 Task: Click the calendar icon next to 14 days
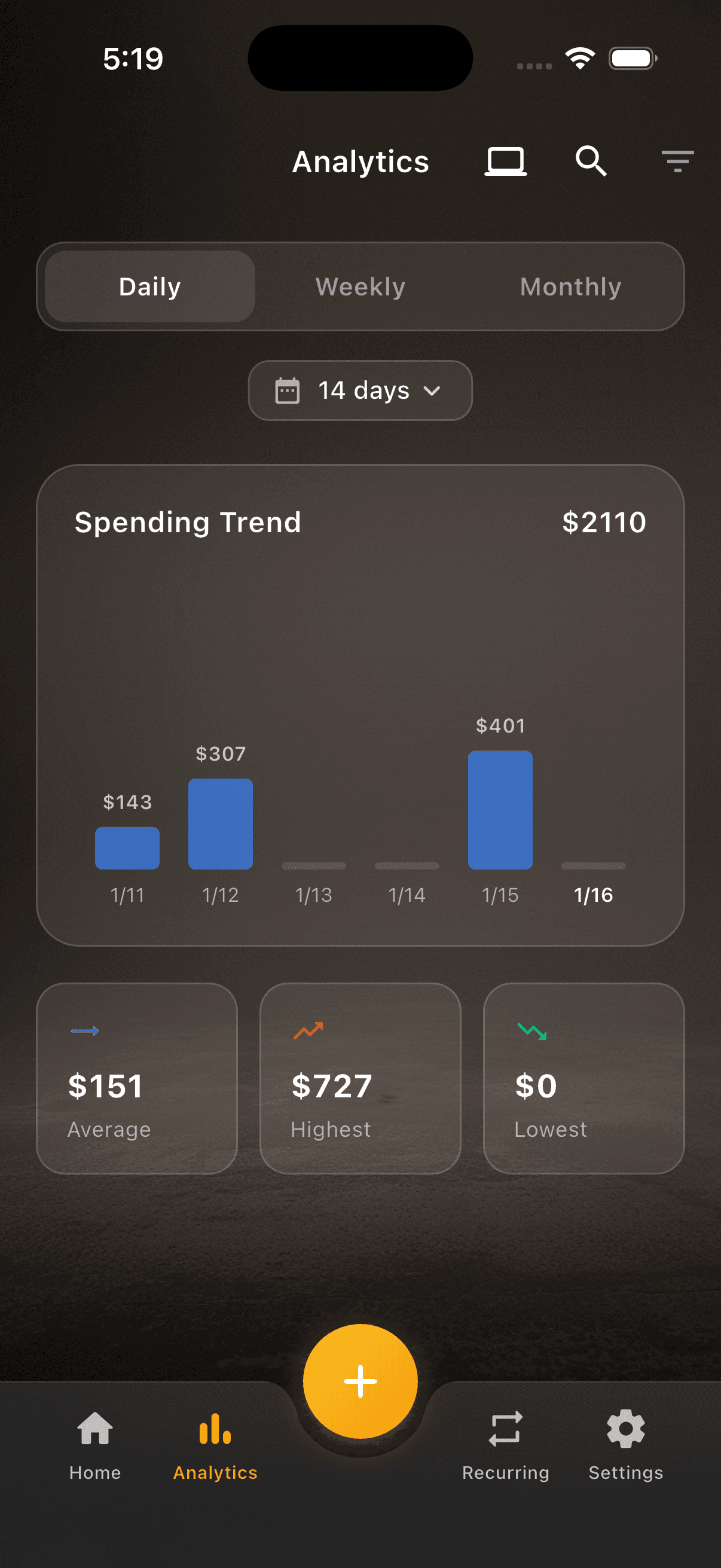coord(288,390)
